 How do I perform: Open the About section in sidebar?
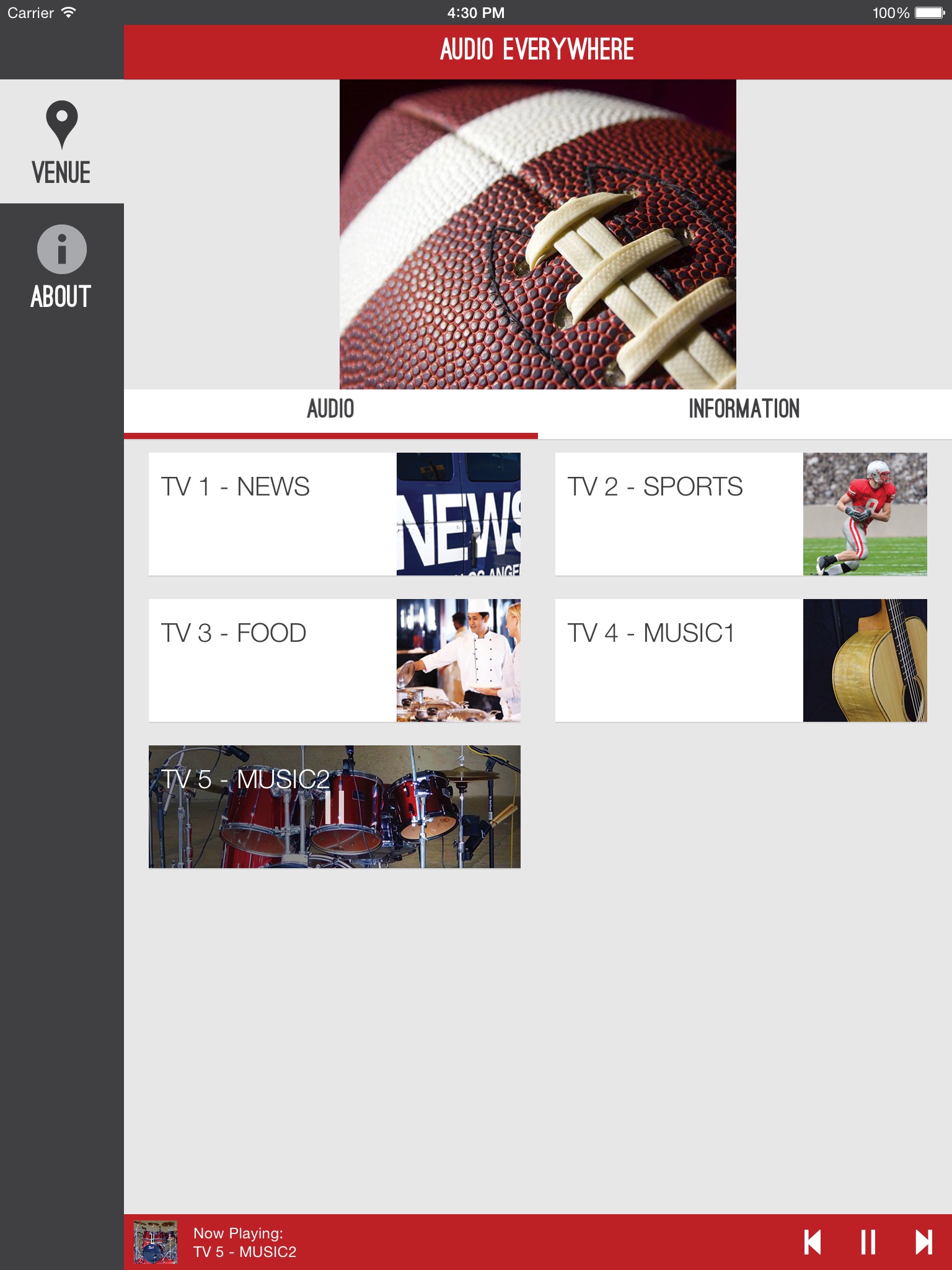pos(61,267)
